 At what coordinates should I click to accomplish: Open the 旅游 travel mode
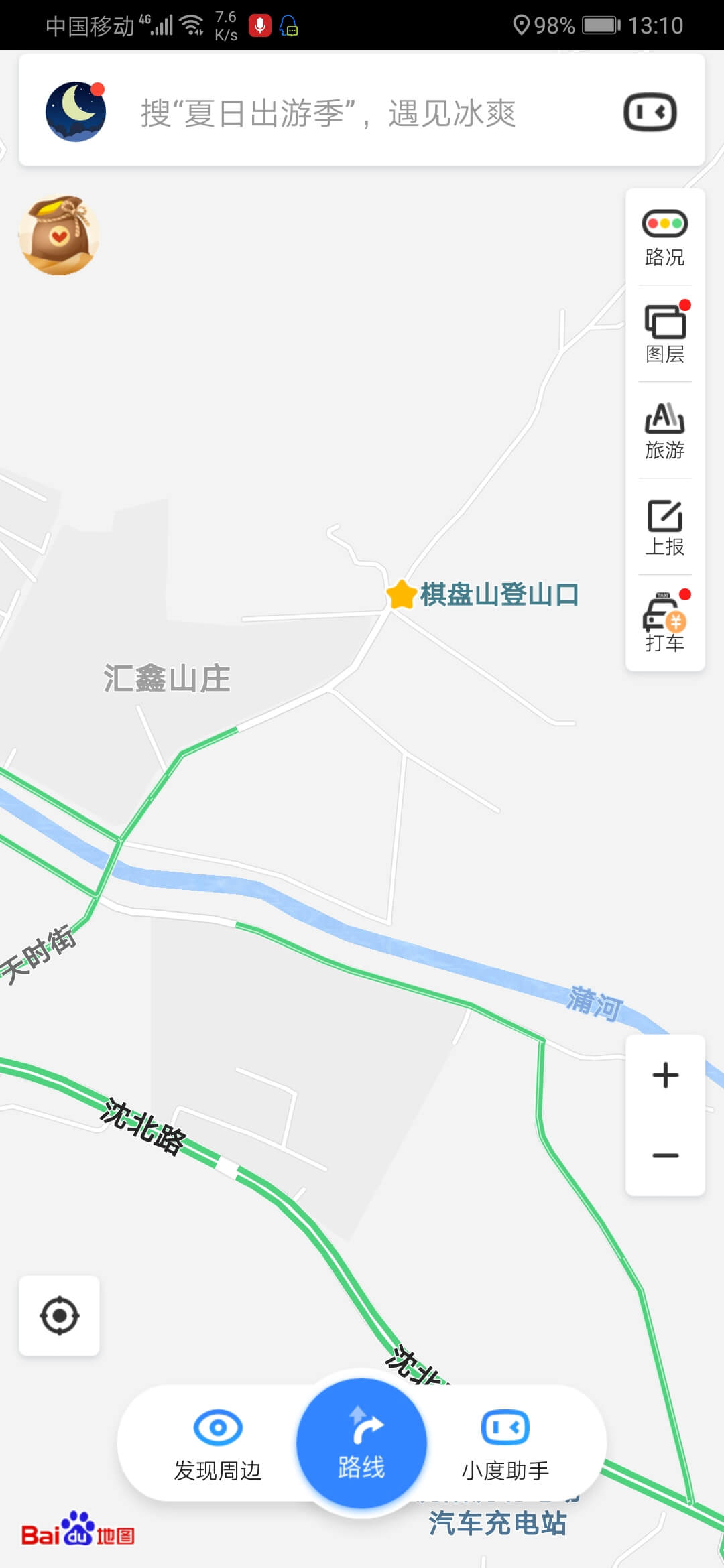665,431
